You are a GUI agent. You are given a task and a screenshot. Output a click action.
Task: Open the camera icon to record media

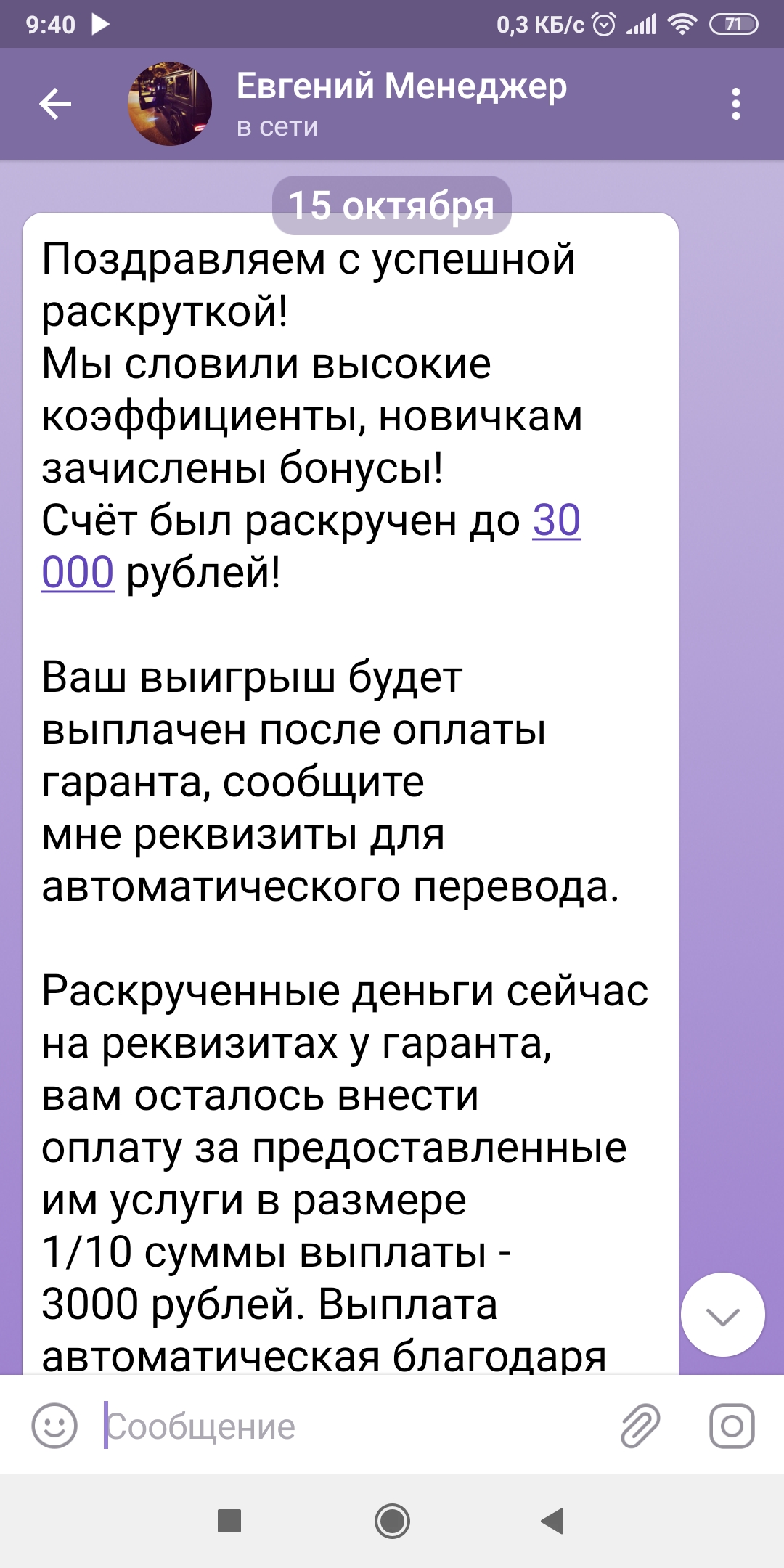click(732, 1426)
